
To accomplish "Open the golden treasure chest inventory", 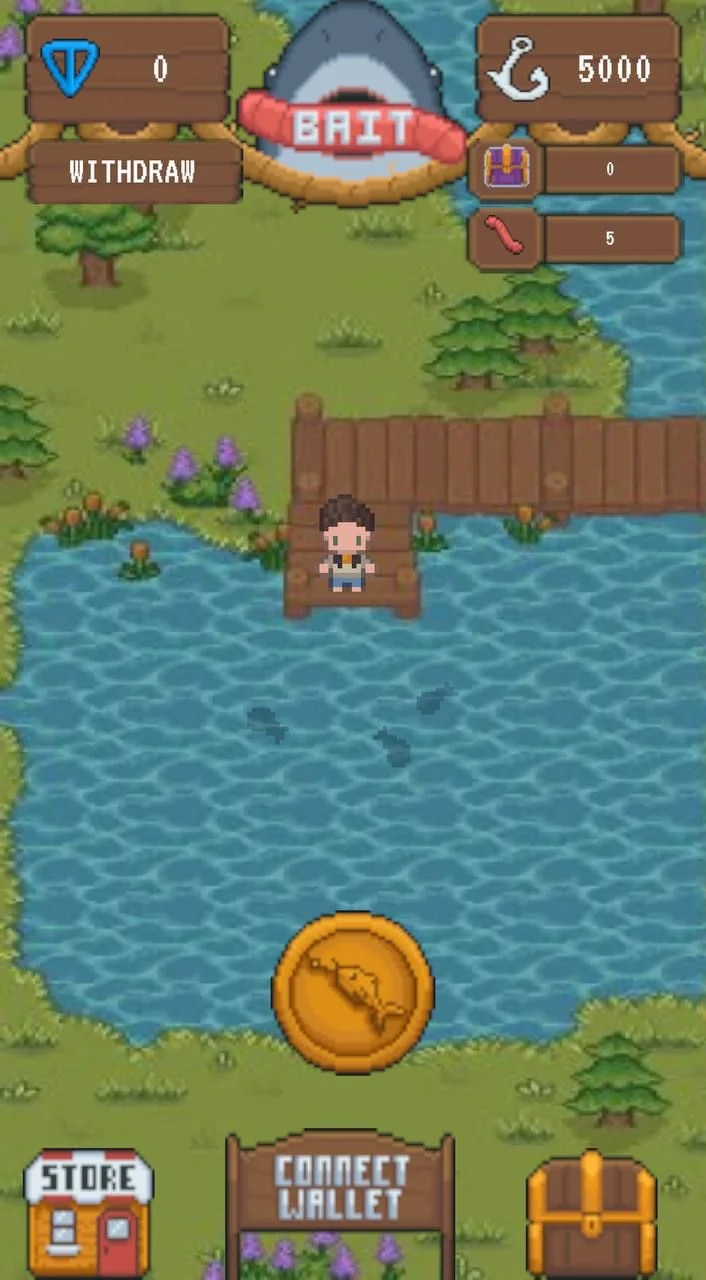I will 592,1212.
